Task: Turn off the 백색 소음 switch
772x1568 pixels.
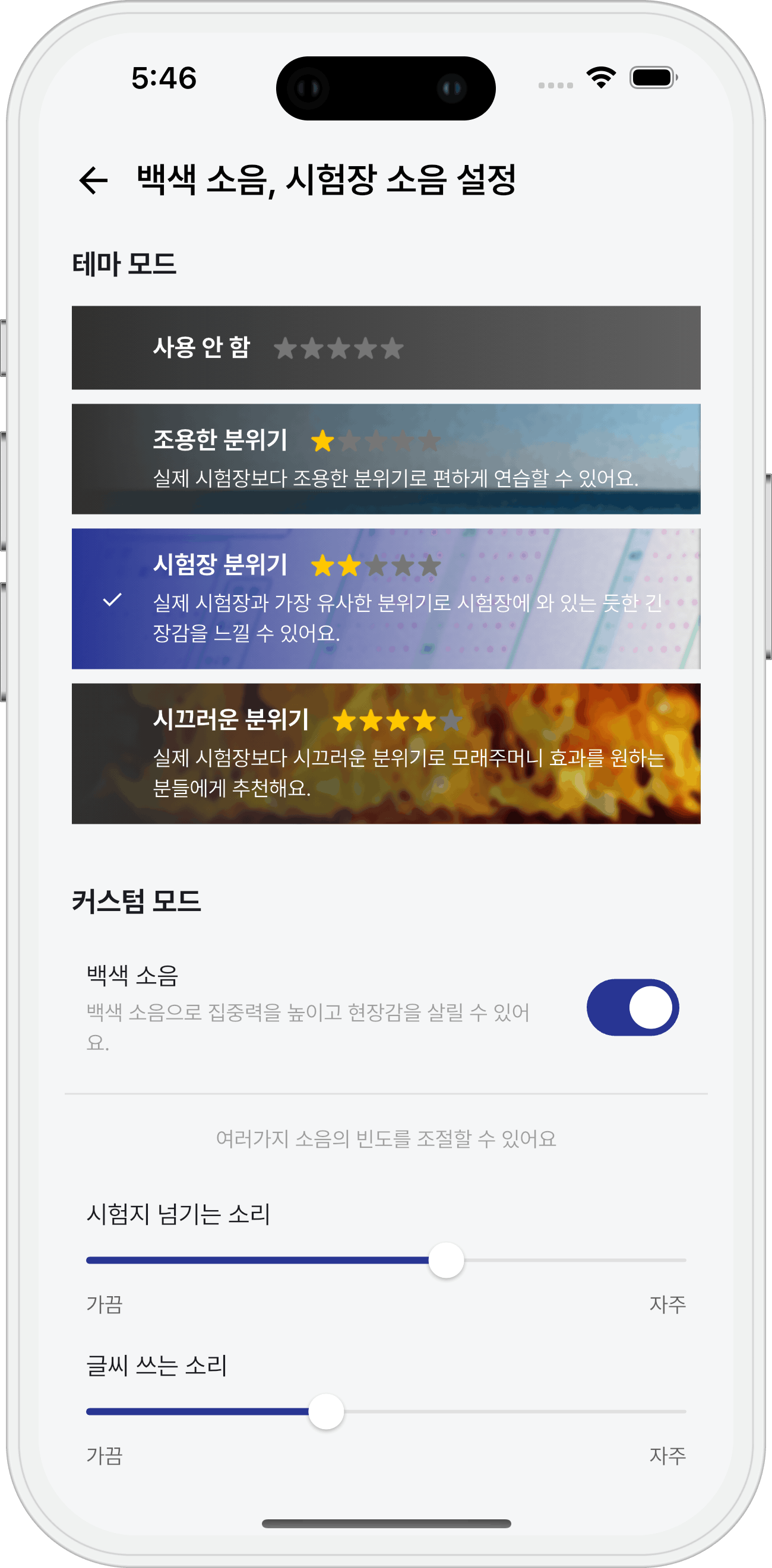Action: click(632, 1007)
